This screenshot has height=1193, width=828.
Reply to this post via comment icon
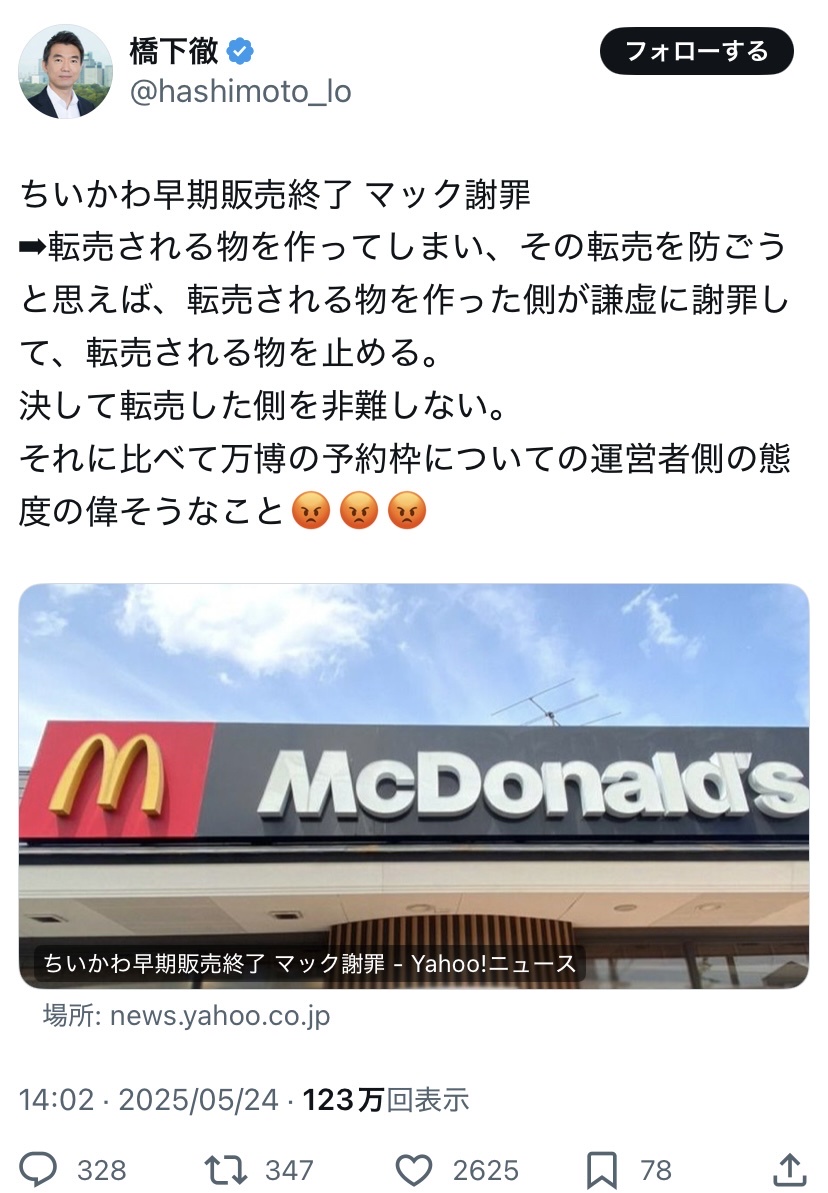(x=39, y=1169)
